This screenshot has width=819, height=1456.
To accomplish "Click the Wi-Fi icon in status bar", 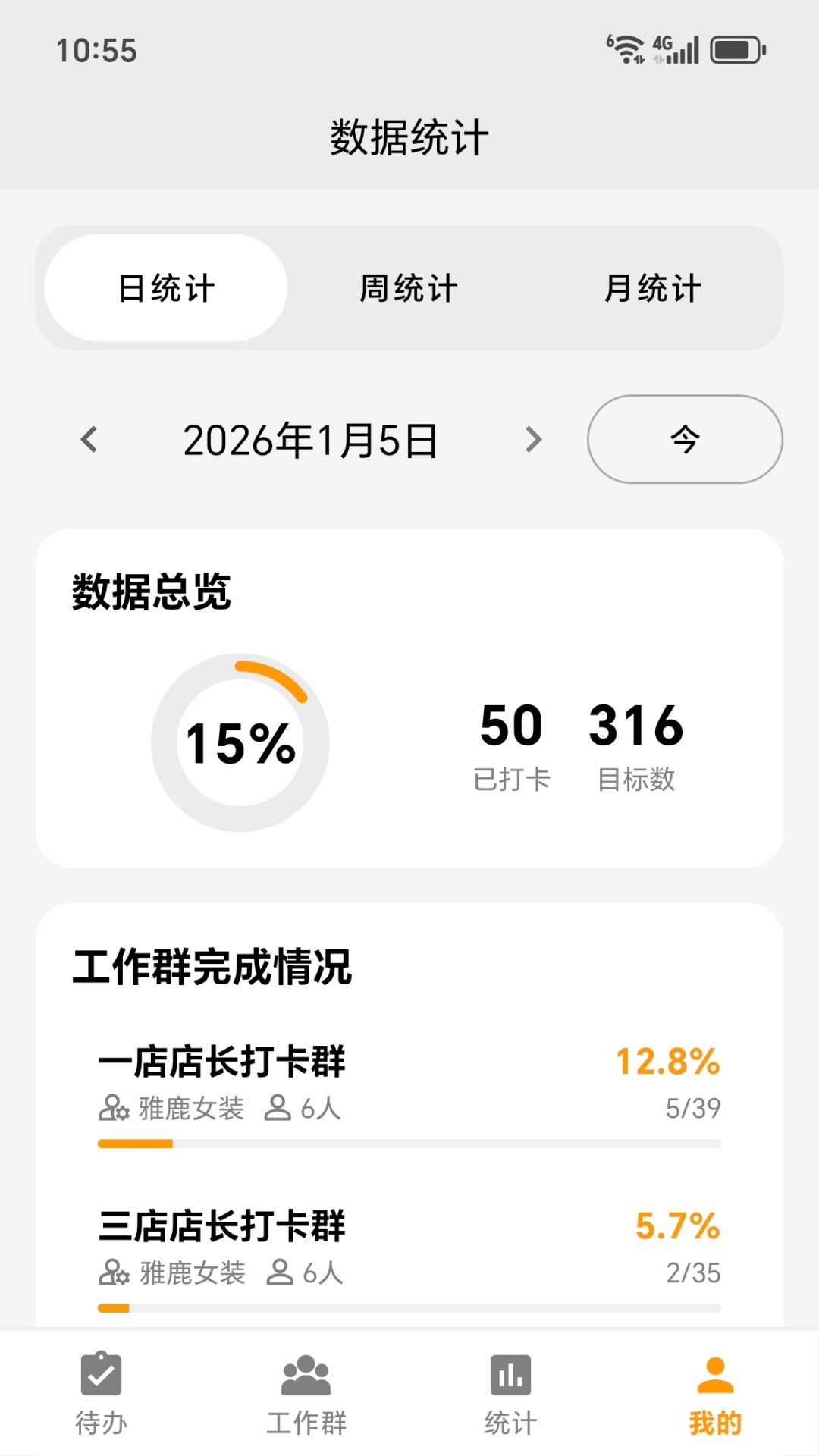I will tap(626, 48).
